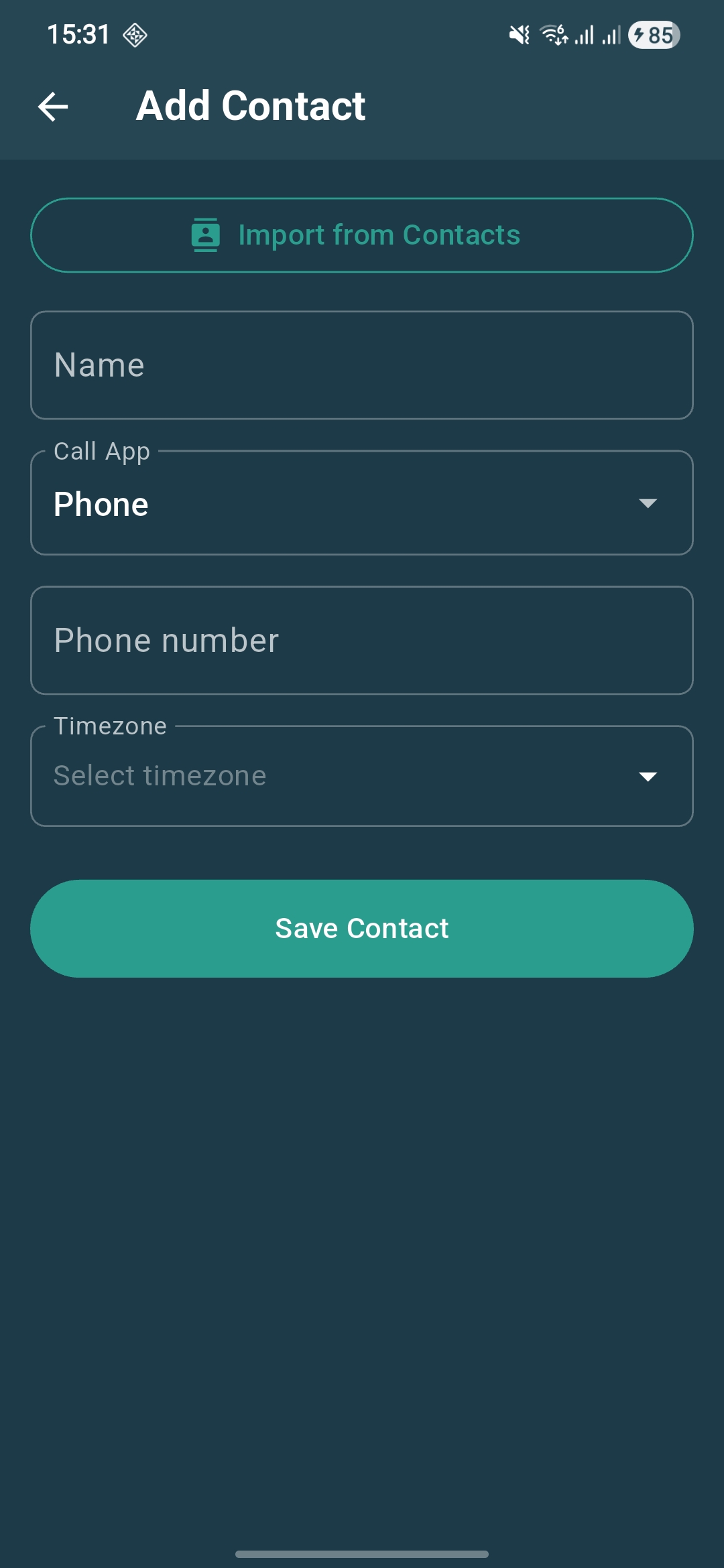Image resolution: width=724 pixels, height=1568 pixels.
Task: Click the Add Contact title
Action: (251, 106)
